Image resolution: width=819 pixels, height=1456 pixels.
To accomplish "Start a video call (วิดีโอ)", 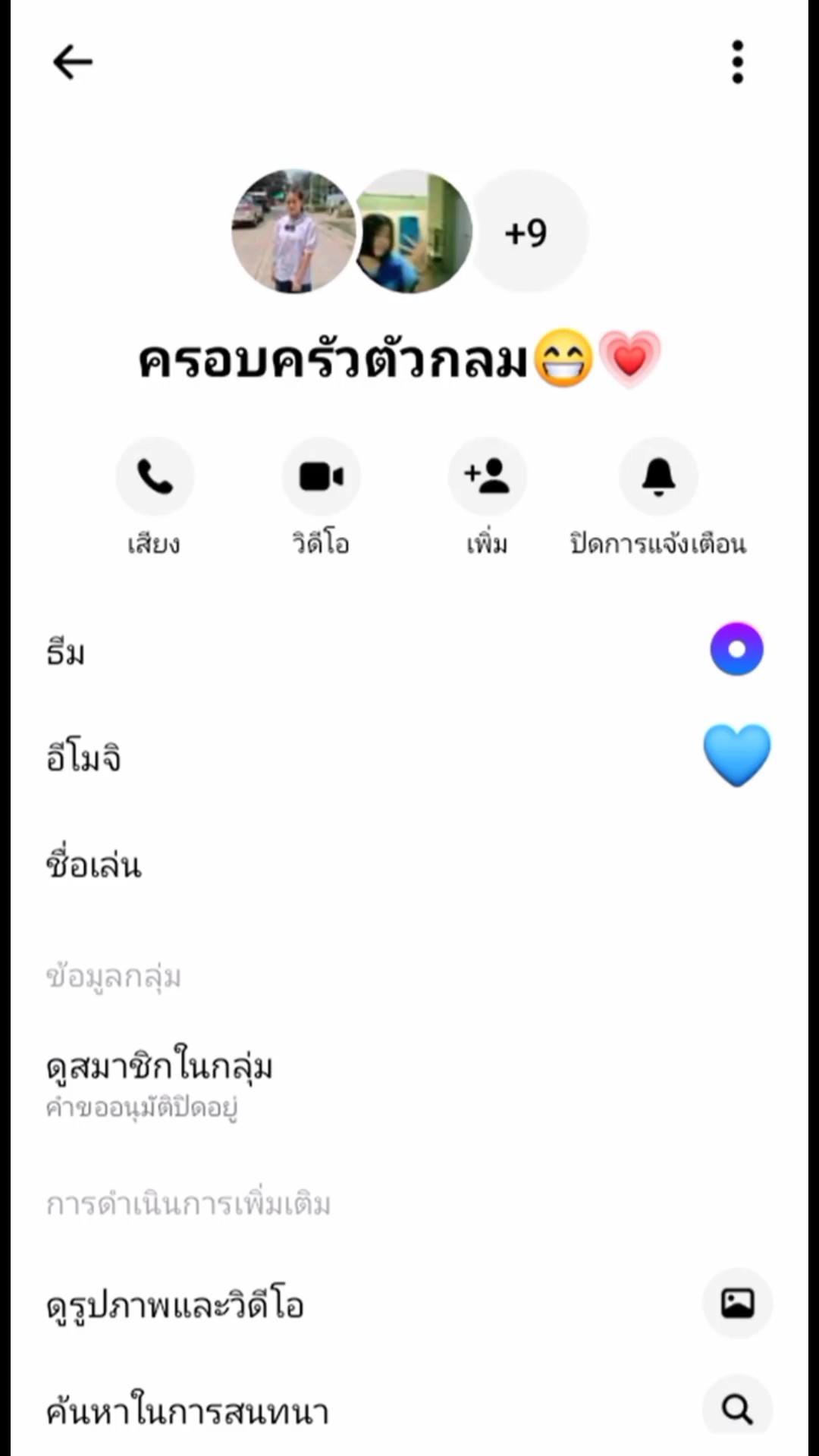I will pos(321,477).
